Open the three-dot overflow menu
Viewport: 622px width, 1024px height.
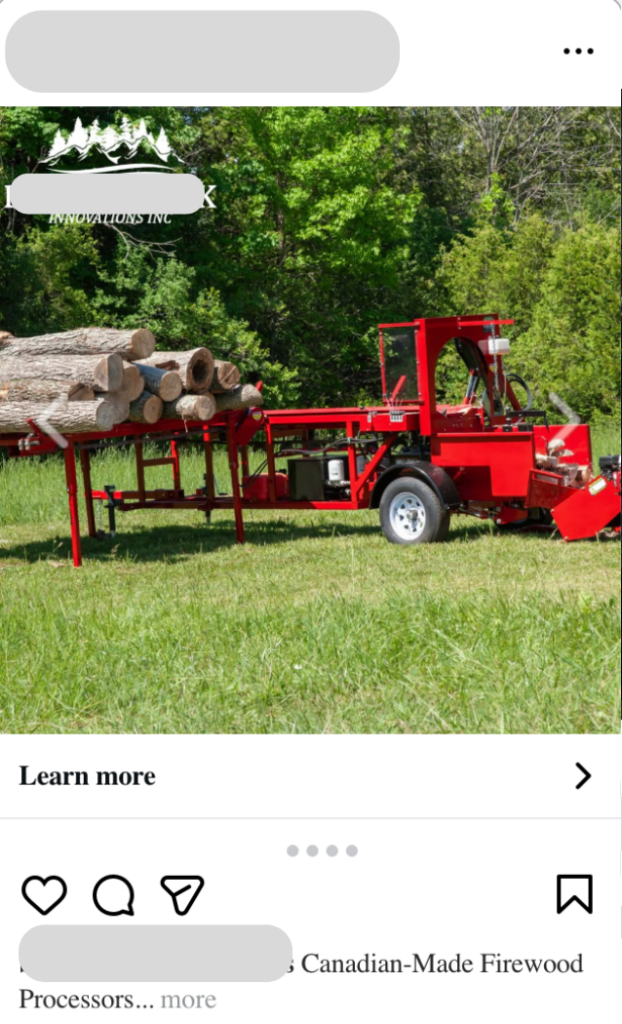(578, 51)
